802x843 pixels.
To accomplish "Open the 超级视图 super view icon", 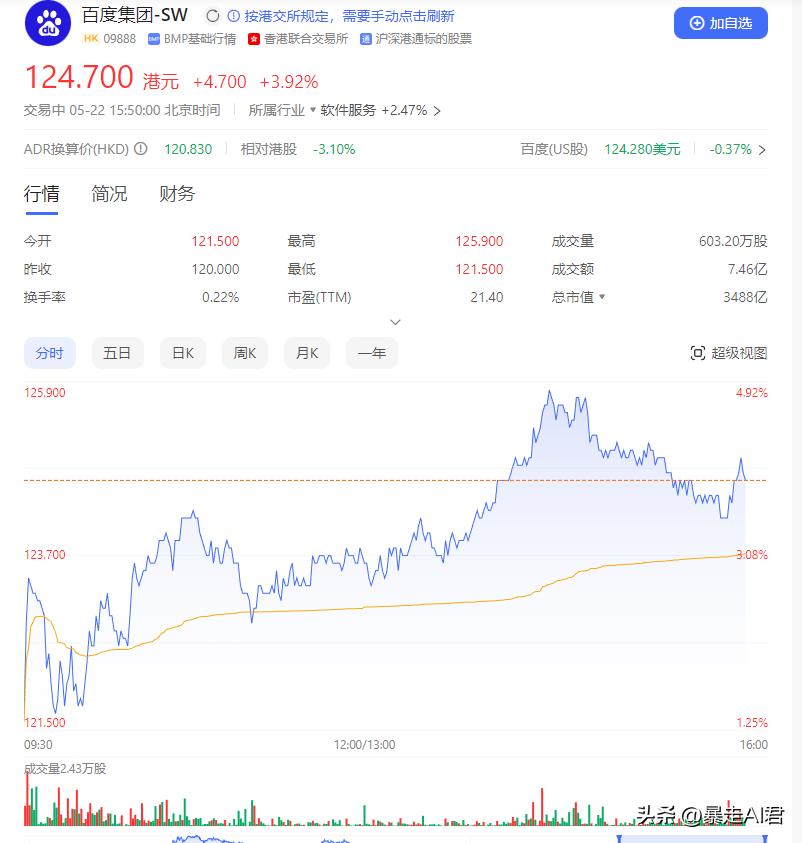I will (x=698, y=353).
